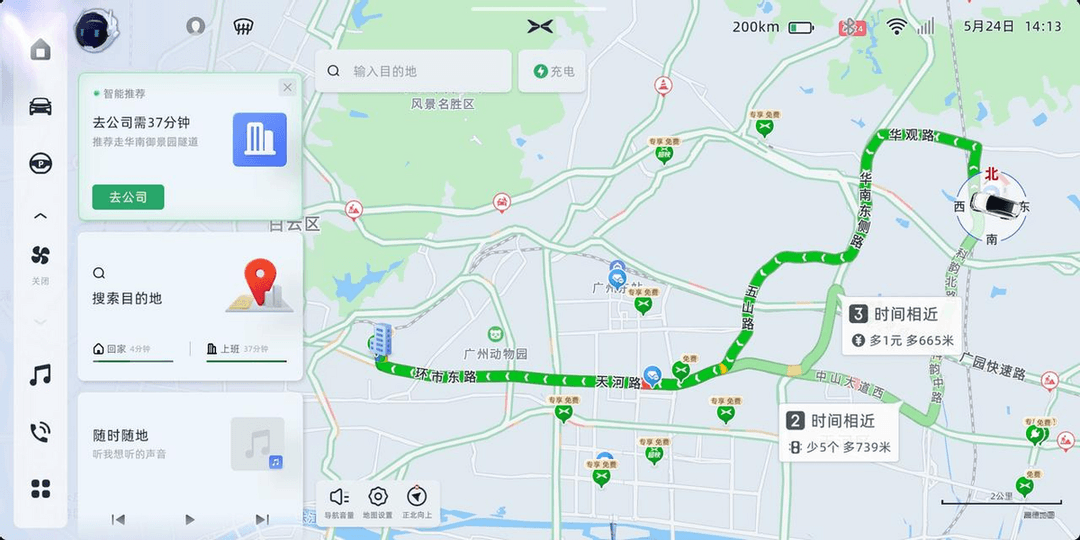Start navigation with 去公司 button
The height and width of the screenshot is (540, 1080).
(x=128, y=197)
